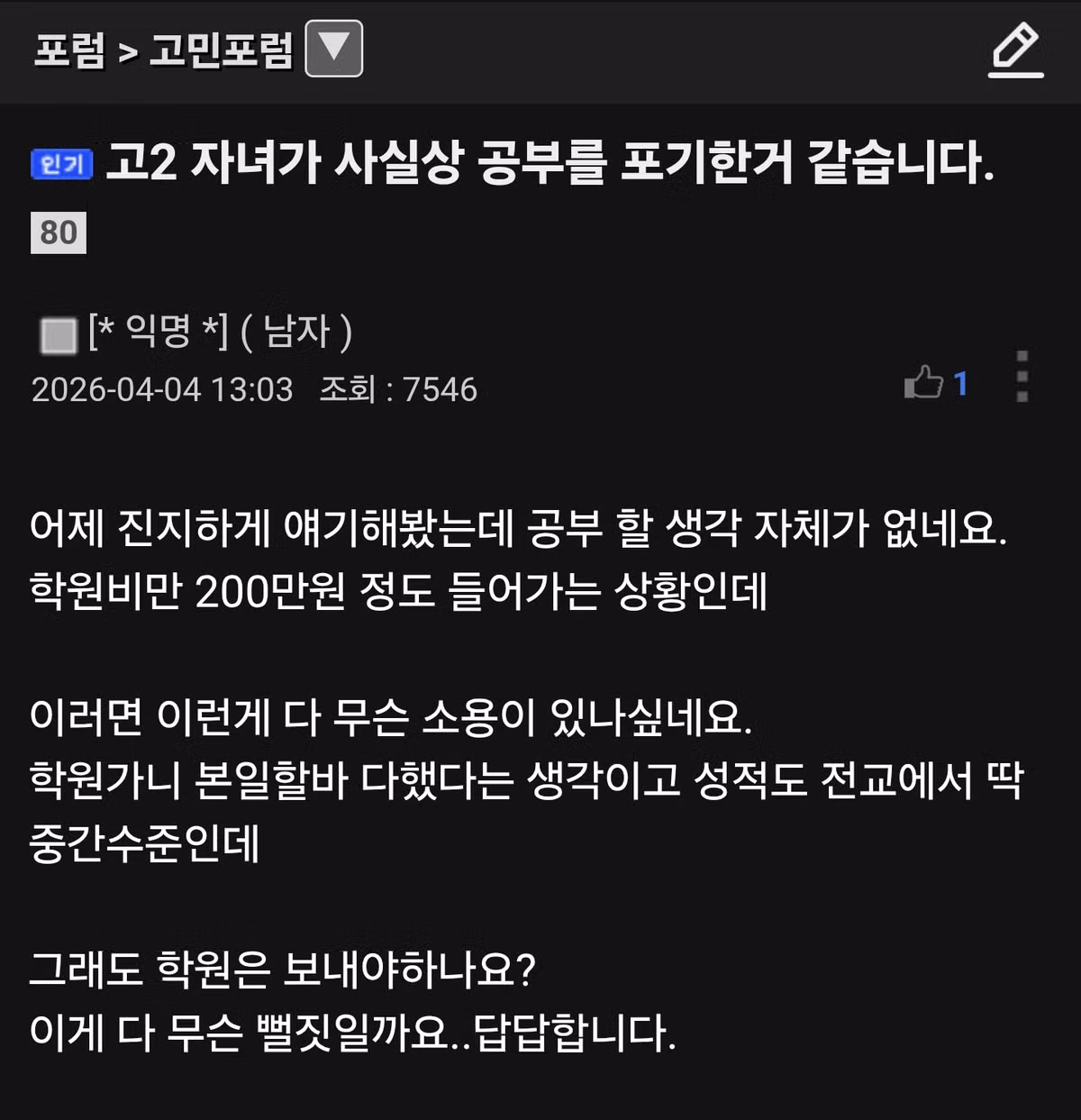This screenshot has height=1120, width=1081.
Task: Open the post's three-dot overflow menu
Action: [1022, 377]
